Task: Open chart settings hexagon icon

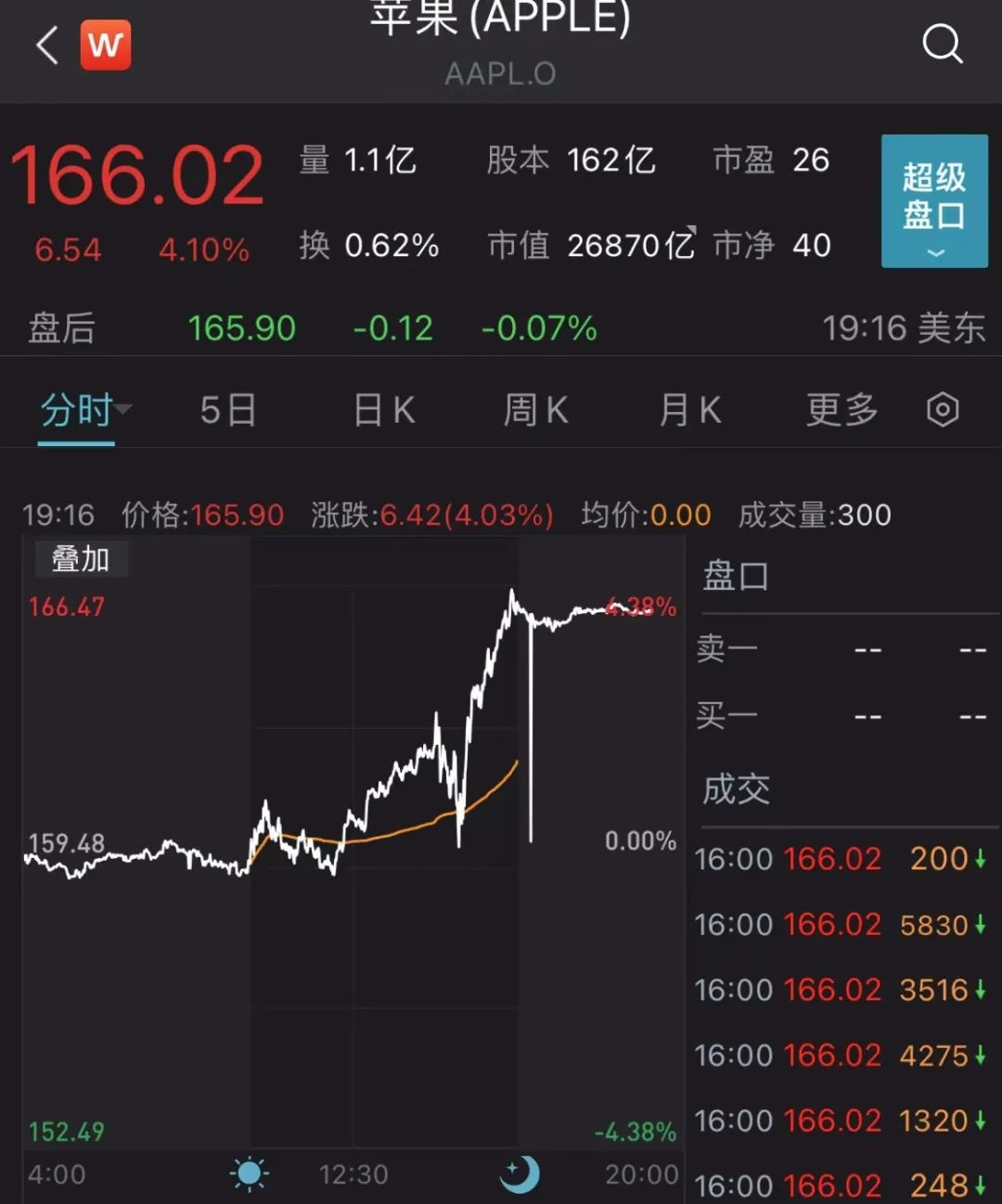Action: pos(943,410)
